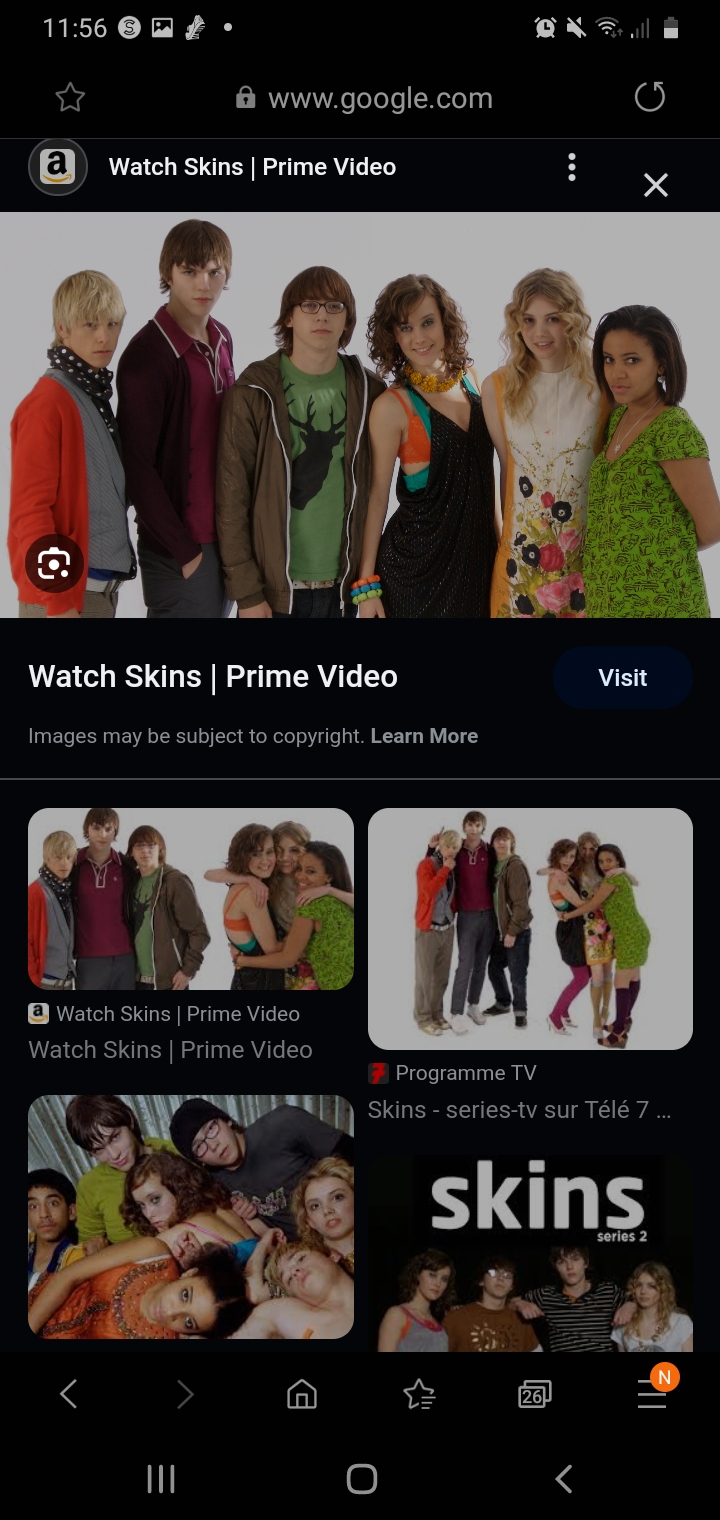
Task: Go back in browser history
Action: click(68, 1394)
